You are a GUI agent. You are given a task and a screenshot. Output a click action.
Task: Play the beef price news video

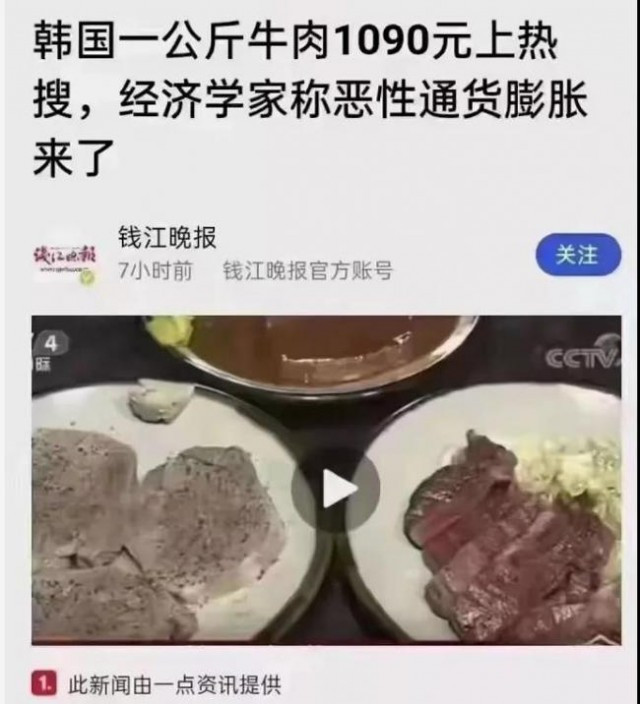pos(335,489)
